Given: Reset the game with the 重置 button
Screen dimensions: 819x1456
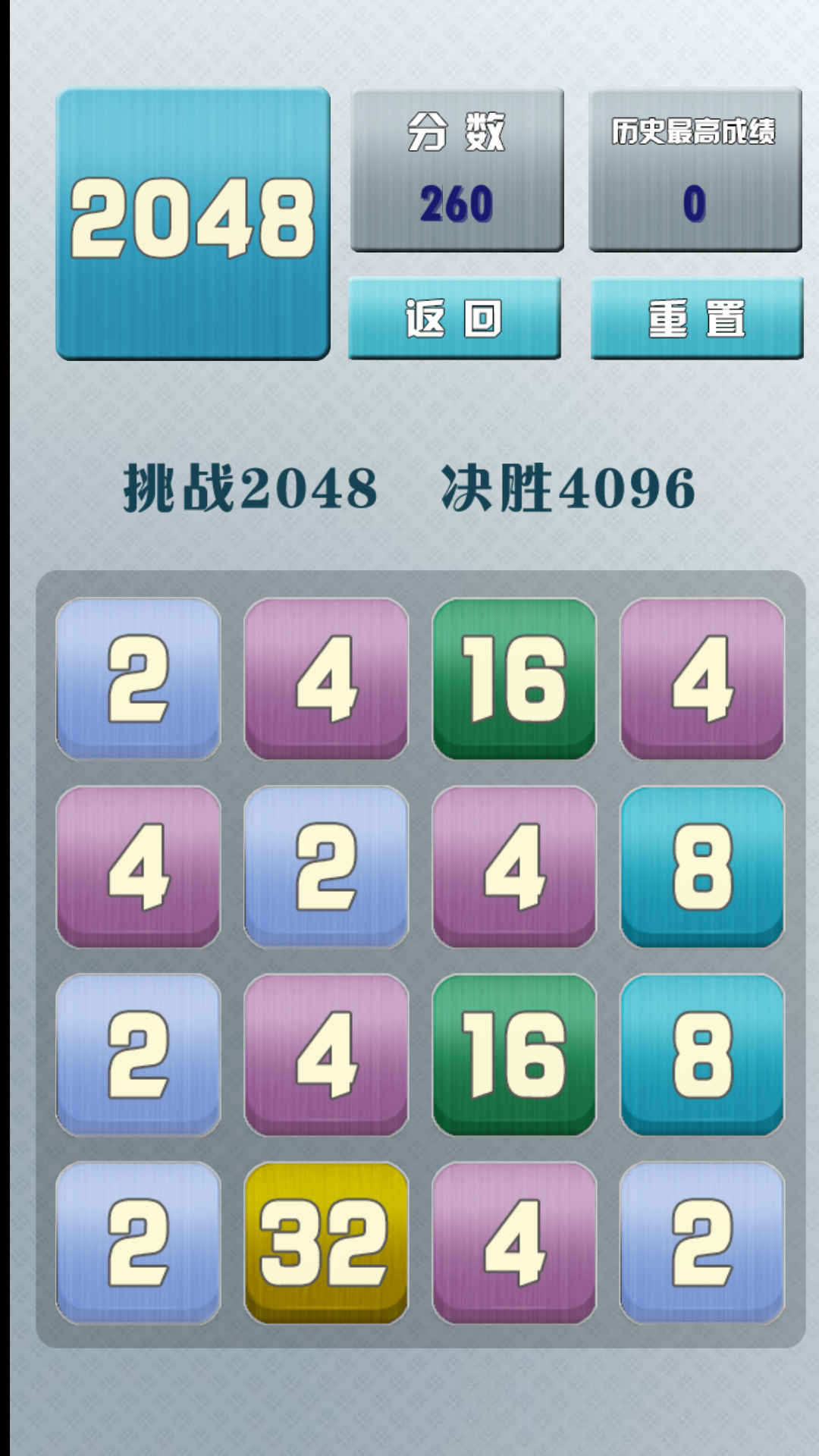Looking at the screenshot, I should 696,318.
